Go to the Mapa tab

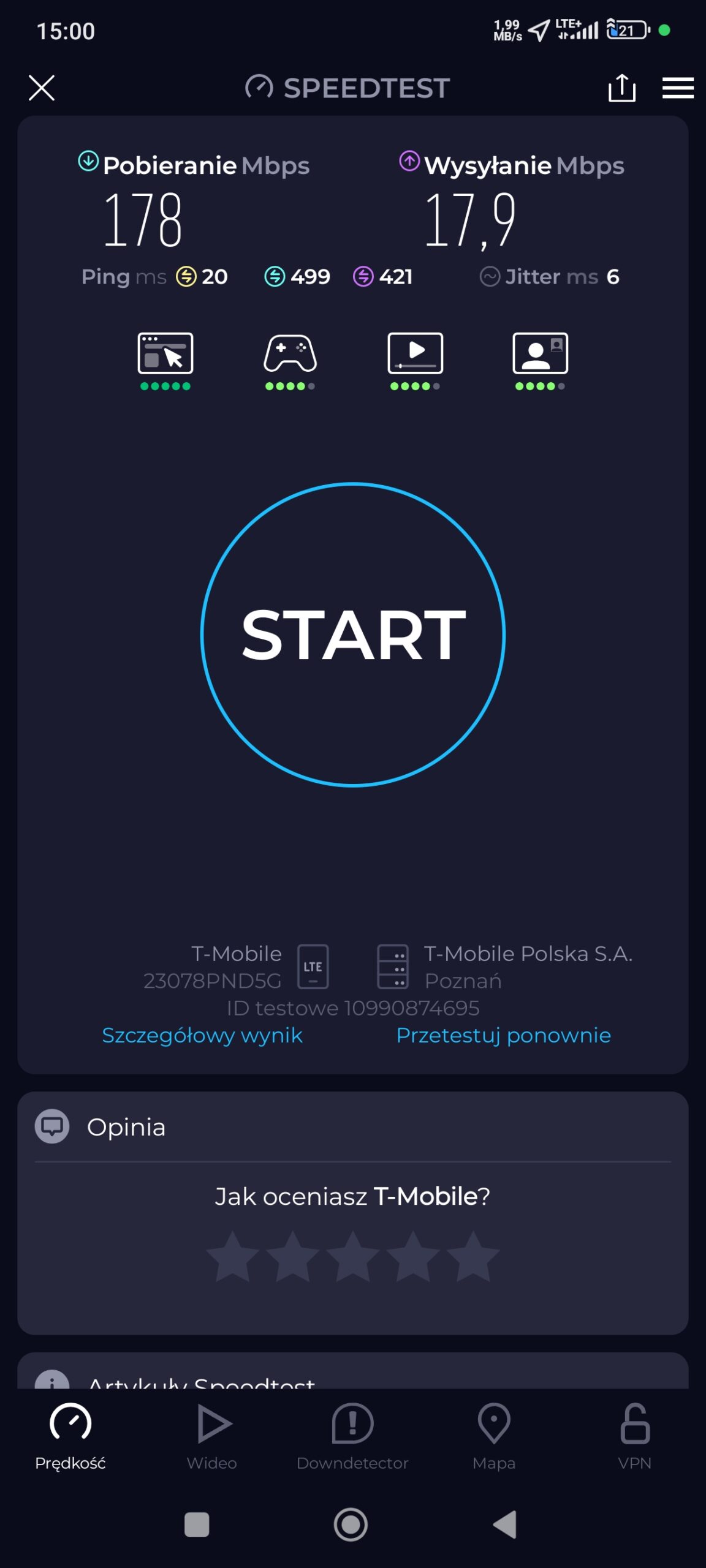coord(494,1436)
